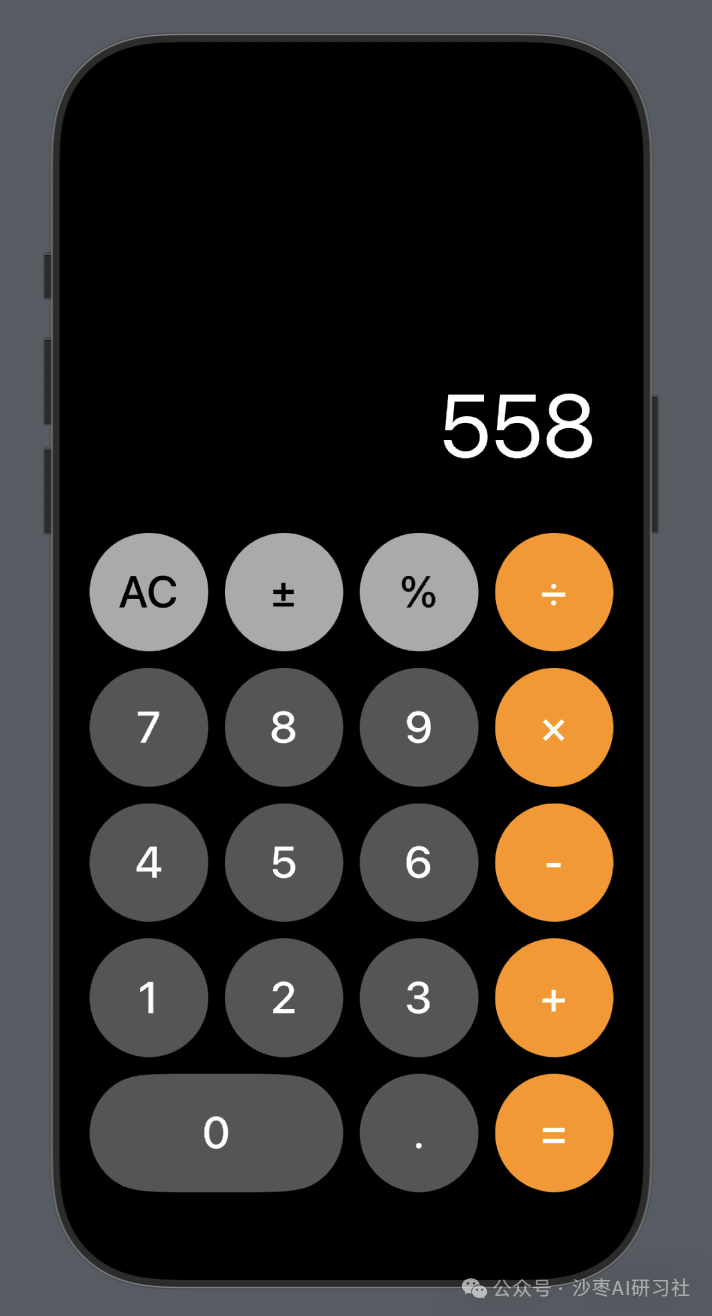This screenshot has height=1316, width=712.
Task: Toggle the plus/minus sign
Action: pos(284,592)
